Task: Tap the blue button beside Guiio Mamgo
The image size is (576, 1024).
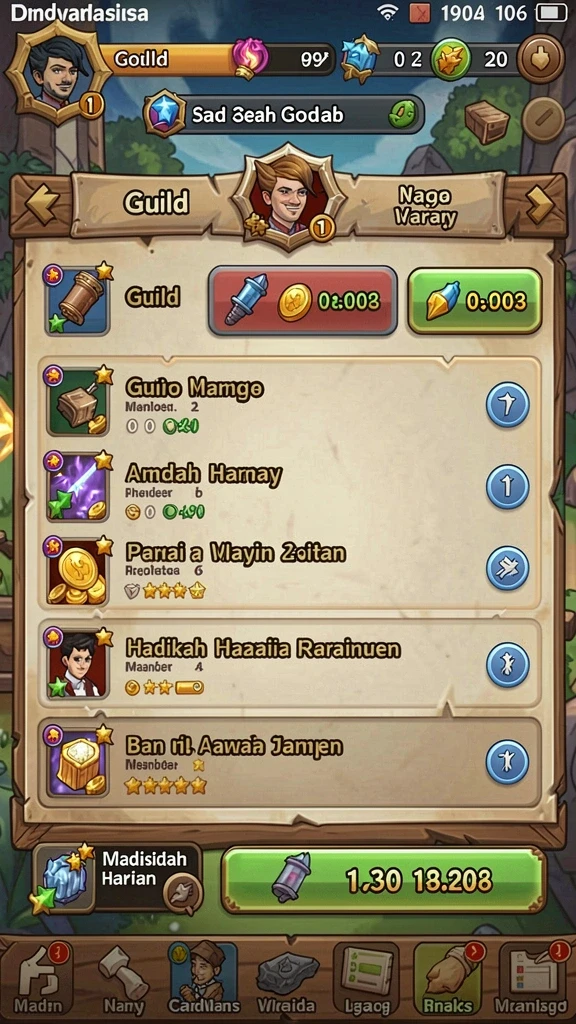Action: [507, 405]
